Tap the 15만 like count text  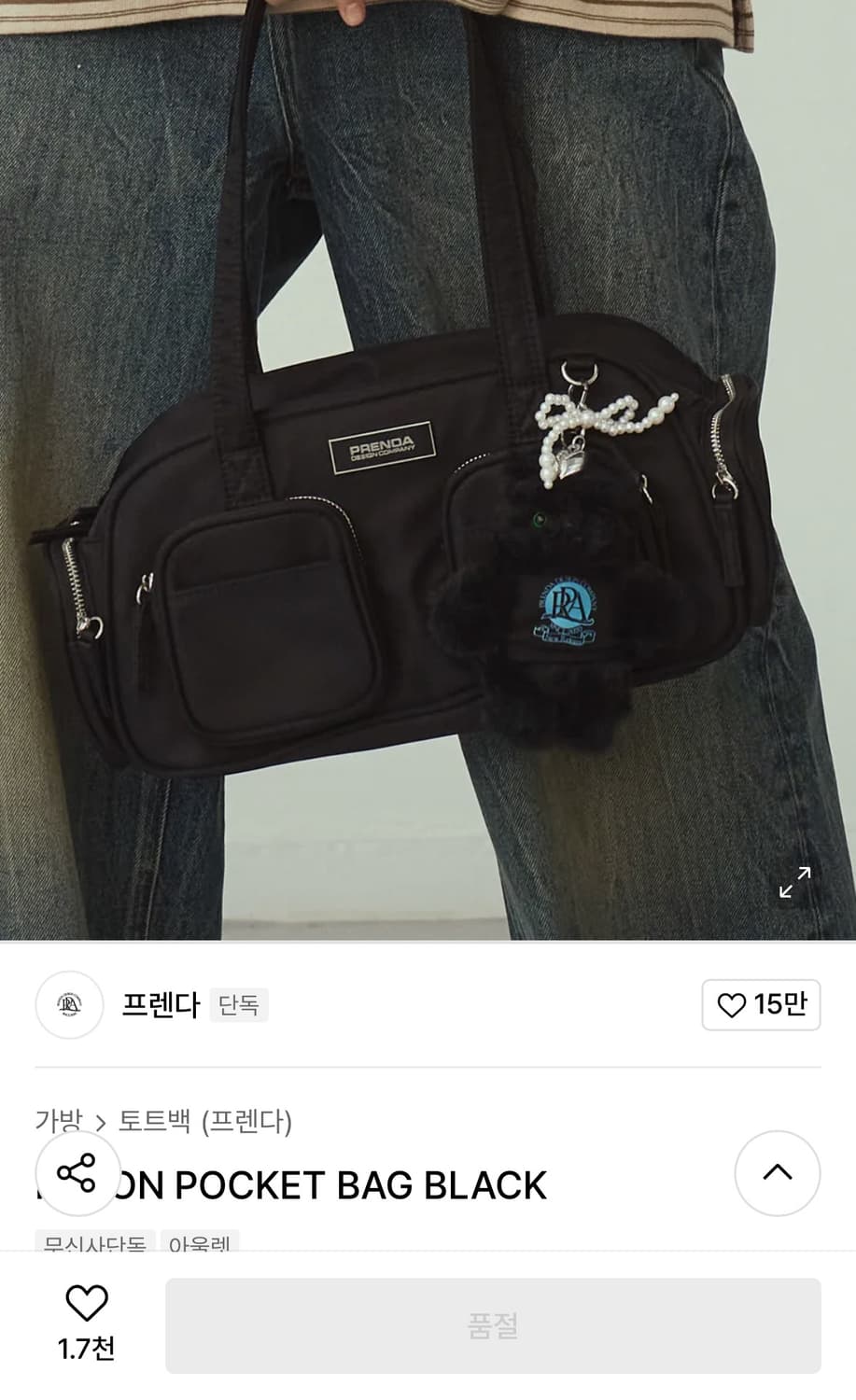[779, 1005]
